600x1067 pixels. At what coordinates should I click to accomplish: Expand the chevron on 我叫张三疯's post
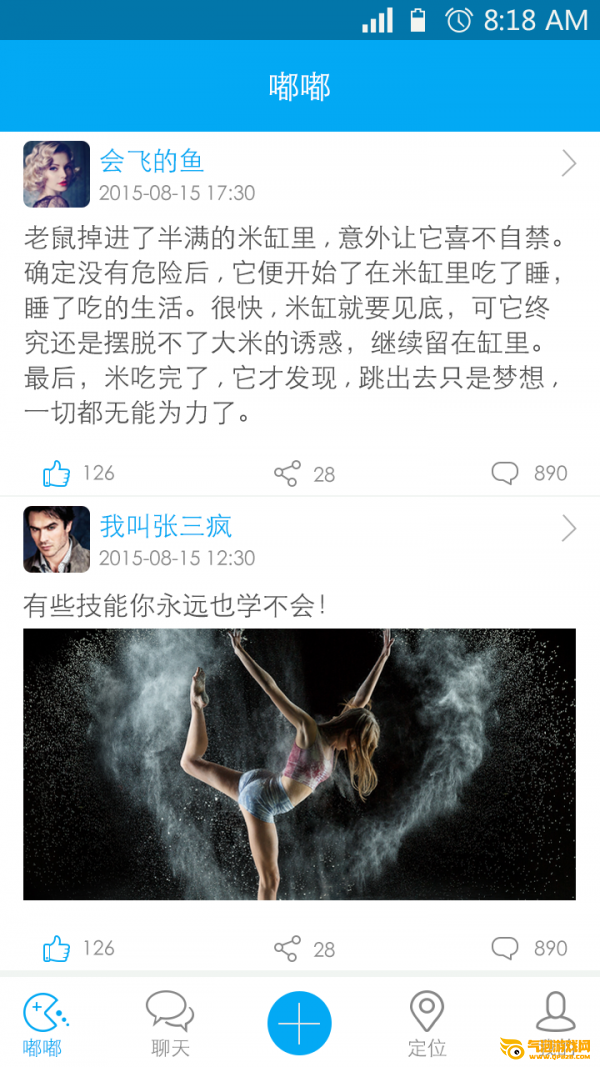click(569, 529)
